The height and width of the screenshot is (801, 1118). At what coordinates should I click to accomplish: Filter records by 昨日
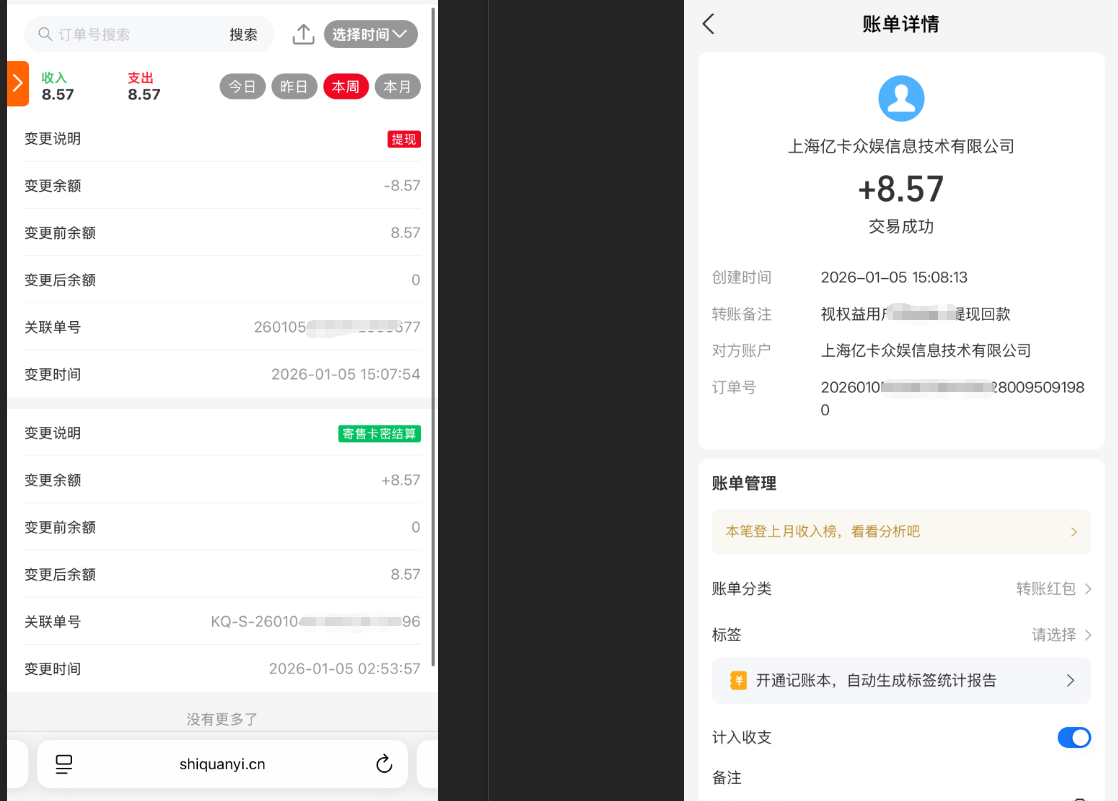294,86
